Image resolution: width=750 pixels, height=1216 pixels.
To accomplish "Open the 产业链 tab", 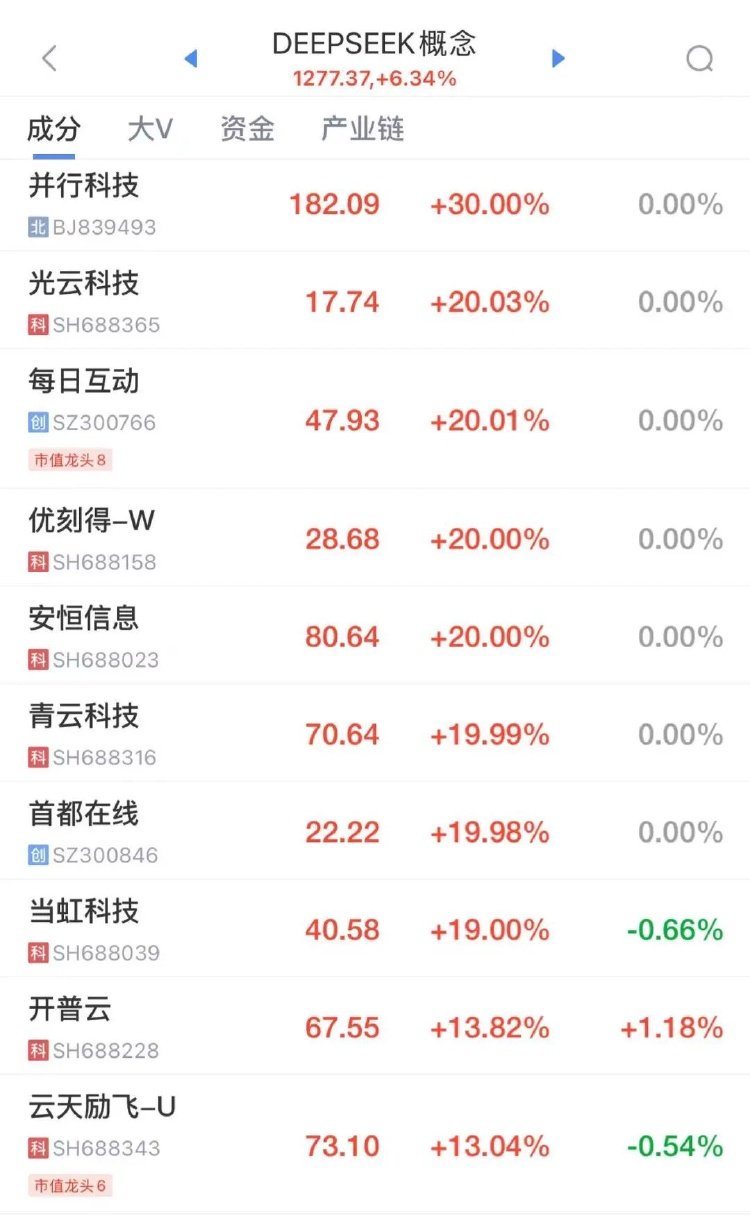I will click(362, 129).
